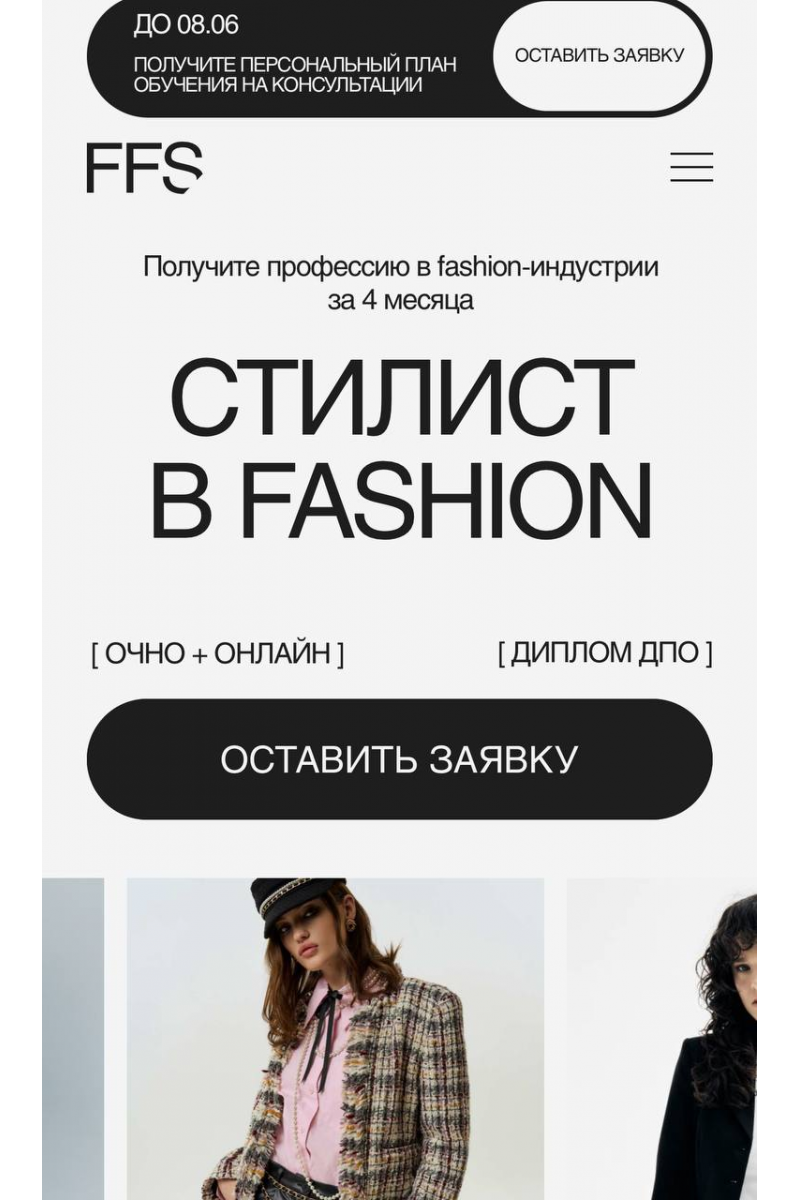Tap the large black ОСТАВИТЬ ЗАЯВКУ button
The image size is (800, 1200).
[x=399, y=759]
